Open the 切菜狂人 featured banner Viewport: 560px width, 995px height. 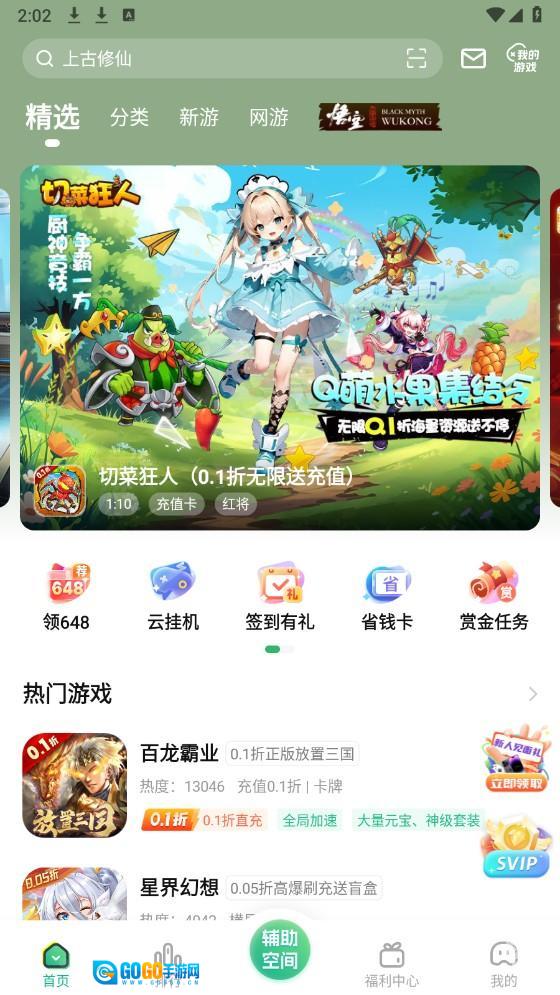280,348
